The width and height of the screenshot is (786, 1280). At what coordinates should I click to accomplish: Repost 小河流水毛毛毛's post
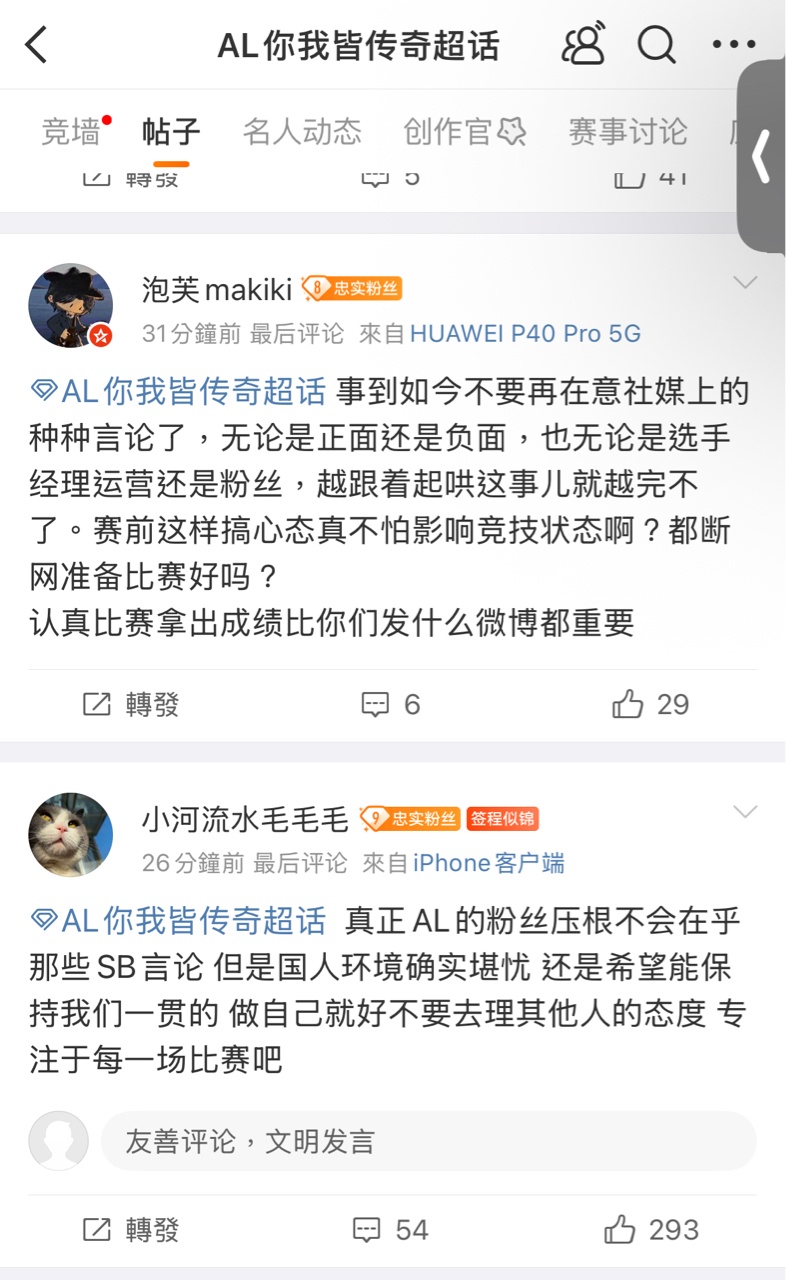(130, 1230)
